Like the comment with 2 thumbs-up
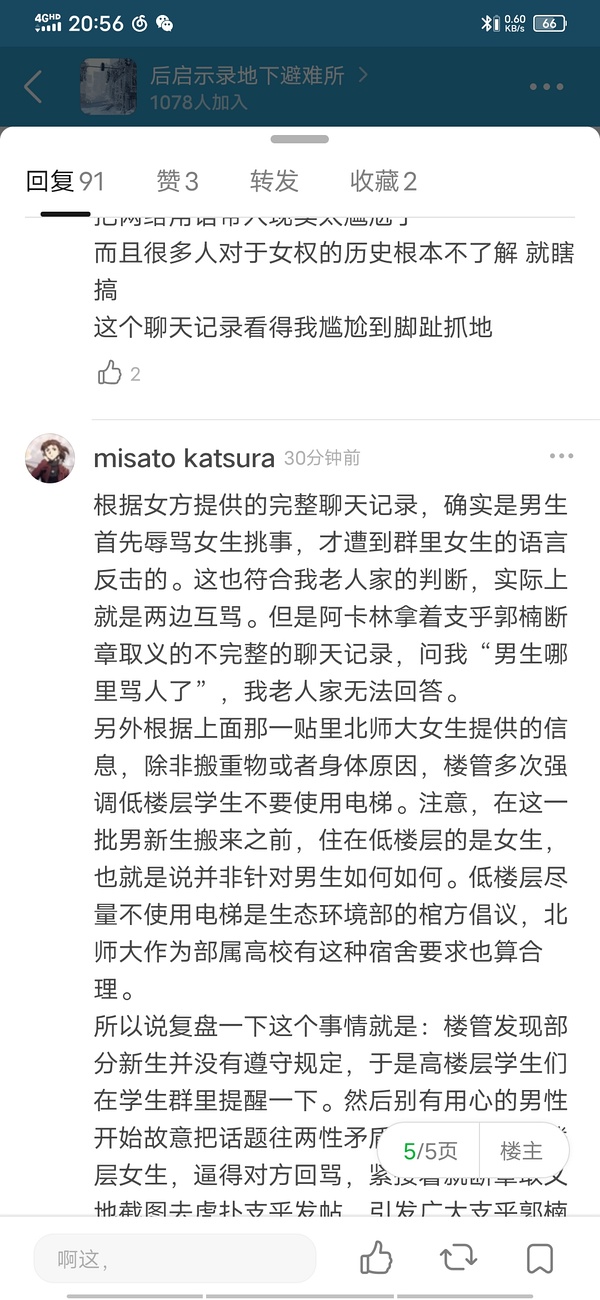Viewport: 600px width, 1300px height. [110, 374]
